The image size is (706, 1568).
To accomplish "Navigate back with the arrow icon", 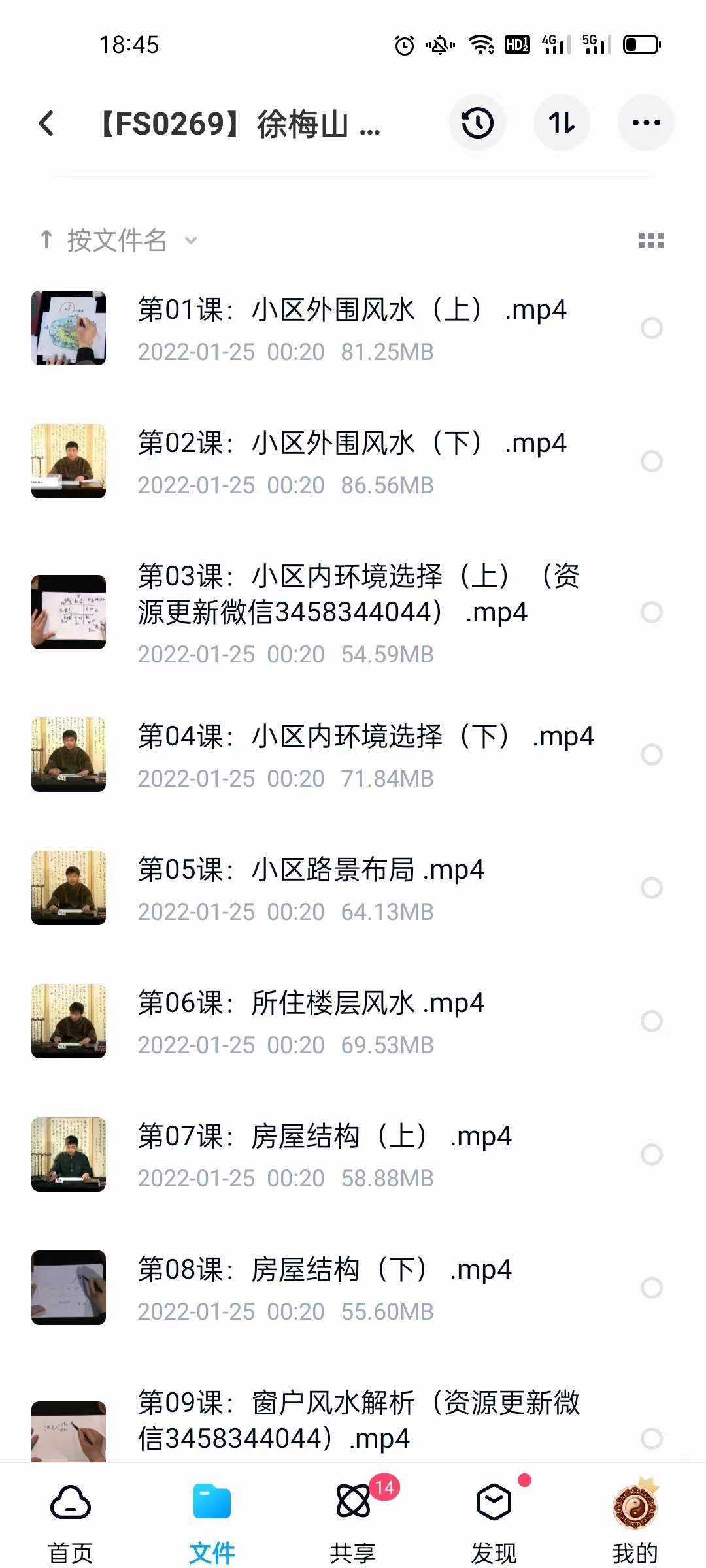I will click(x=46, y=123).
